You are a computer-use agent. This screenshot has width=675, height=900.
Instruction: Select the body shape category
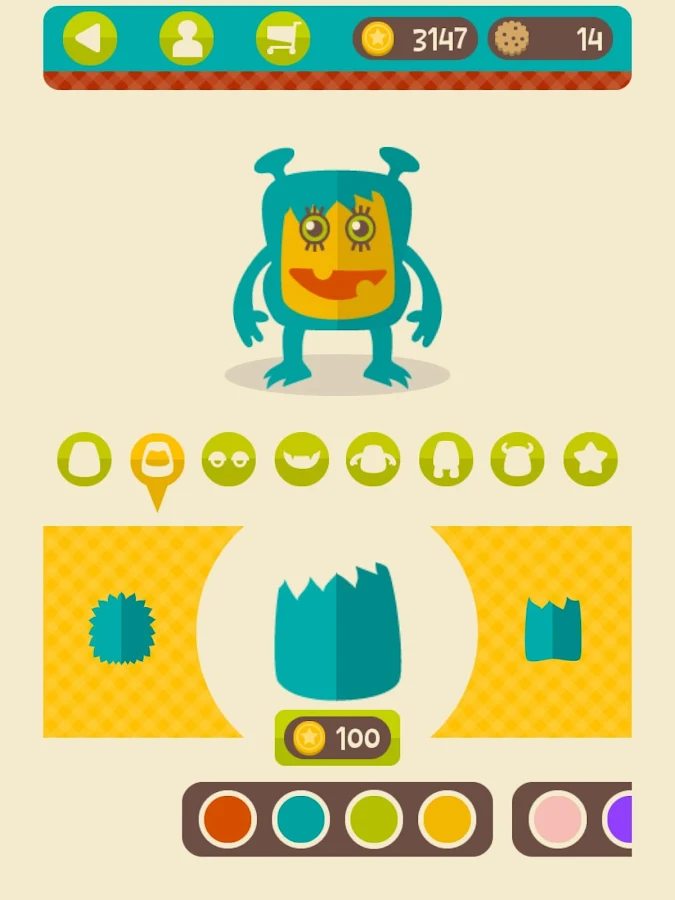point(84,460)
